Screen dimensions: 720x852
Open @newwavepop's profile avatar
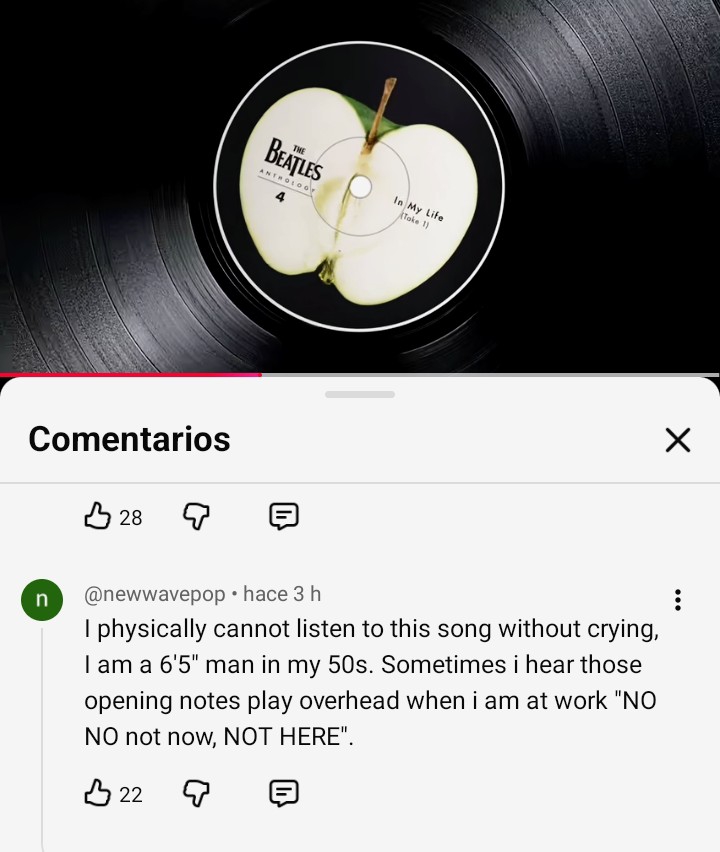[x=42, y=600]
